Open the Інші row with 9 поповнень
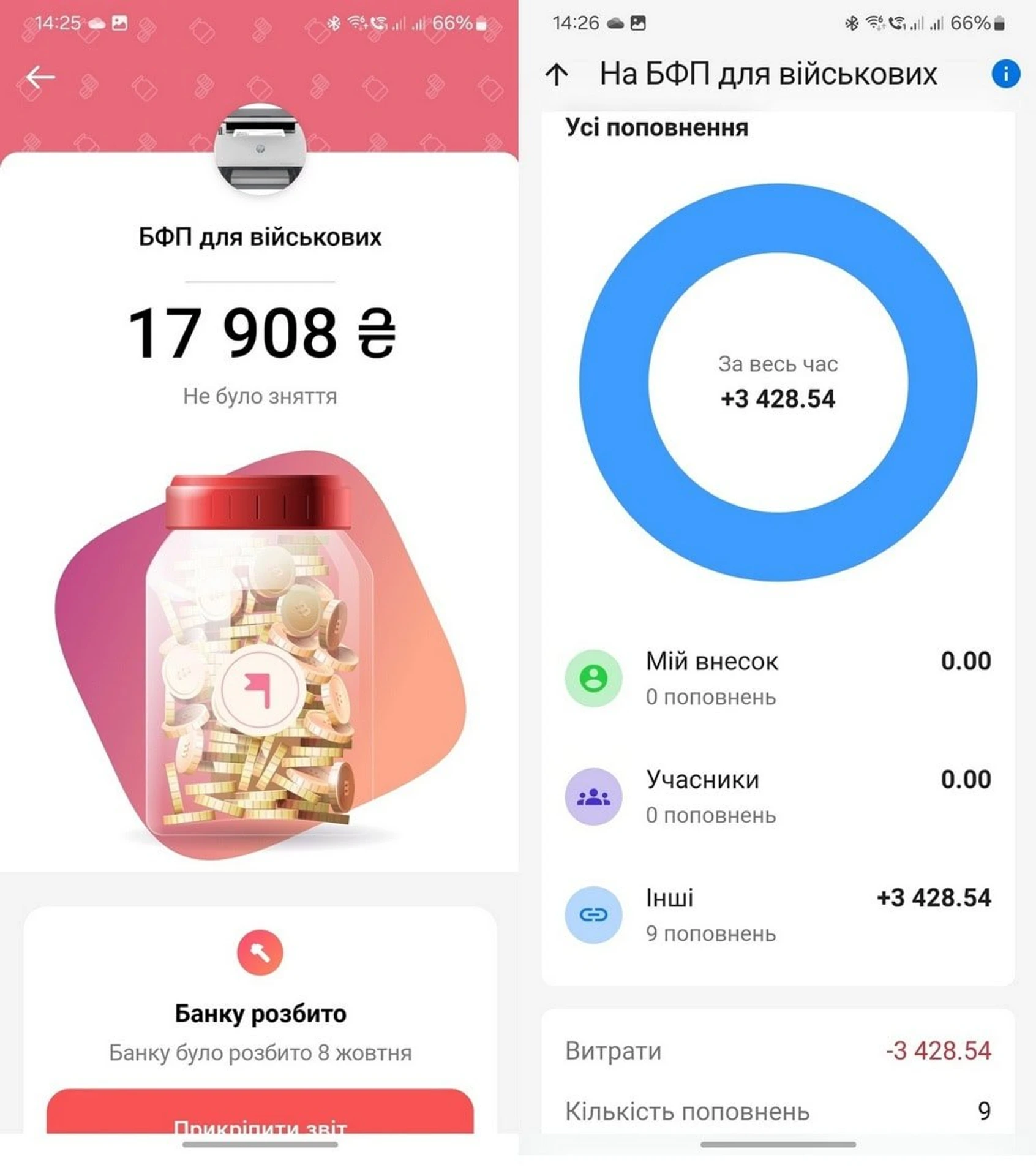1036x1176 pixels. [x=776, y=914]
